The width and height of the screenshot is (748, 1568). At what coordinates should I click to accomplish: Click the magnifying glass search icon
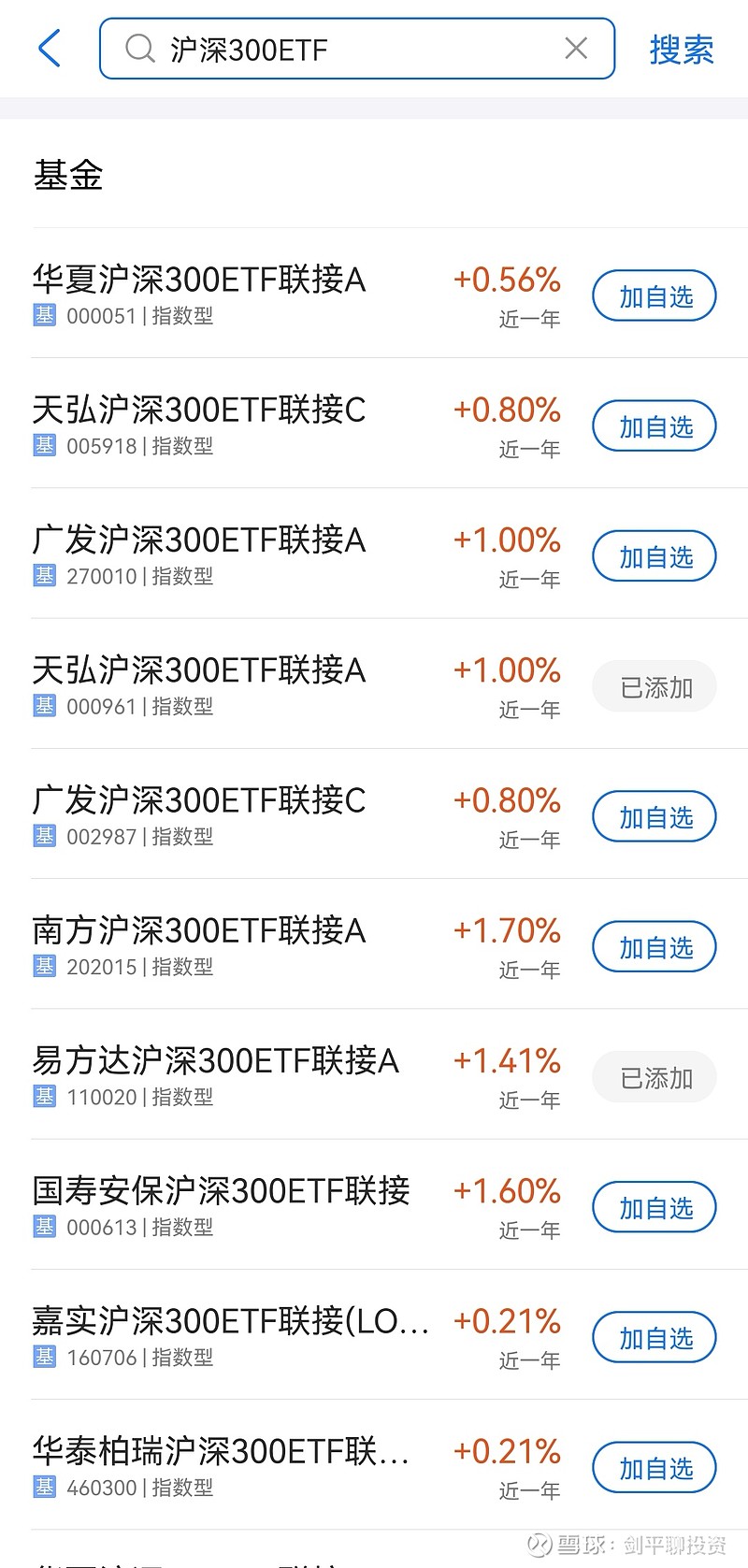pos(140,49)
